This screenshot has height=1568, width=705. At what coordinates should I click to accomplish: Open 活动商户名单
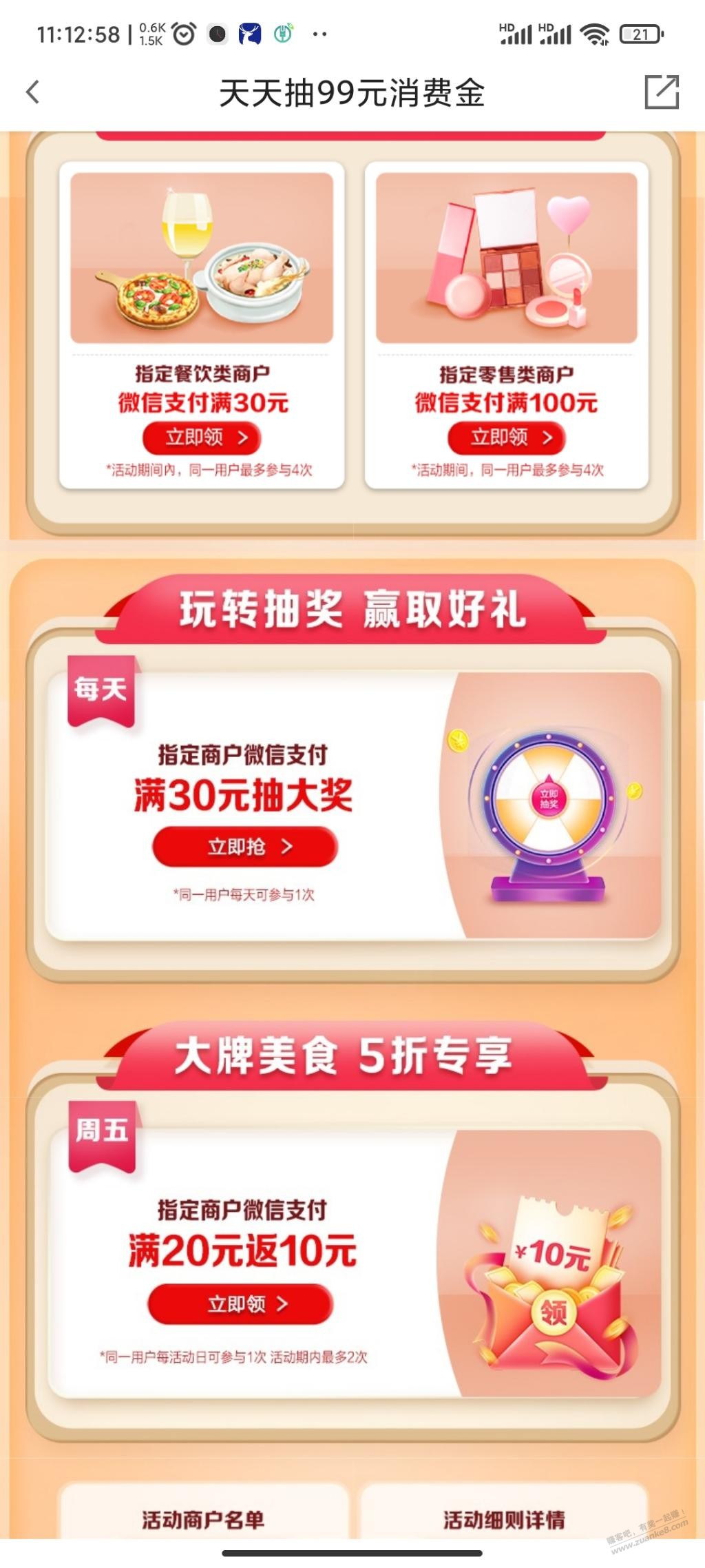[203, 1520]
